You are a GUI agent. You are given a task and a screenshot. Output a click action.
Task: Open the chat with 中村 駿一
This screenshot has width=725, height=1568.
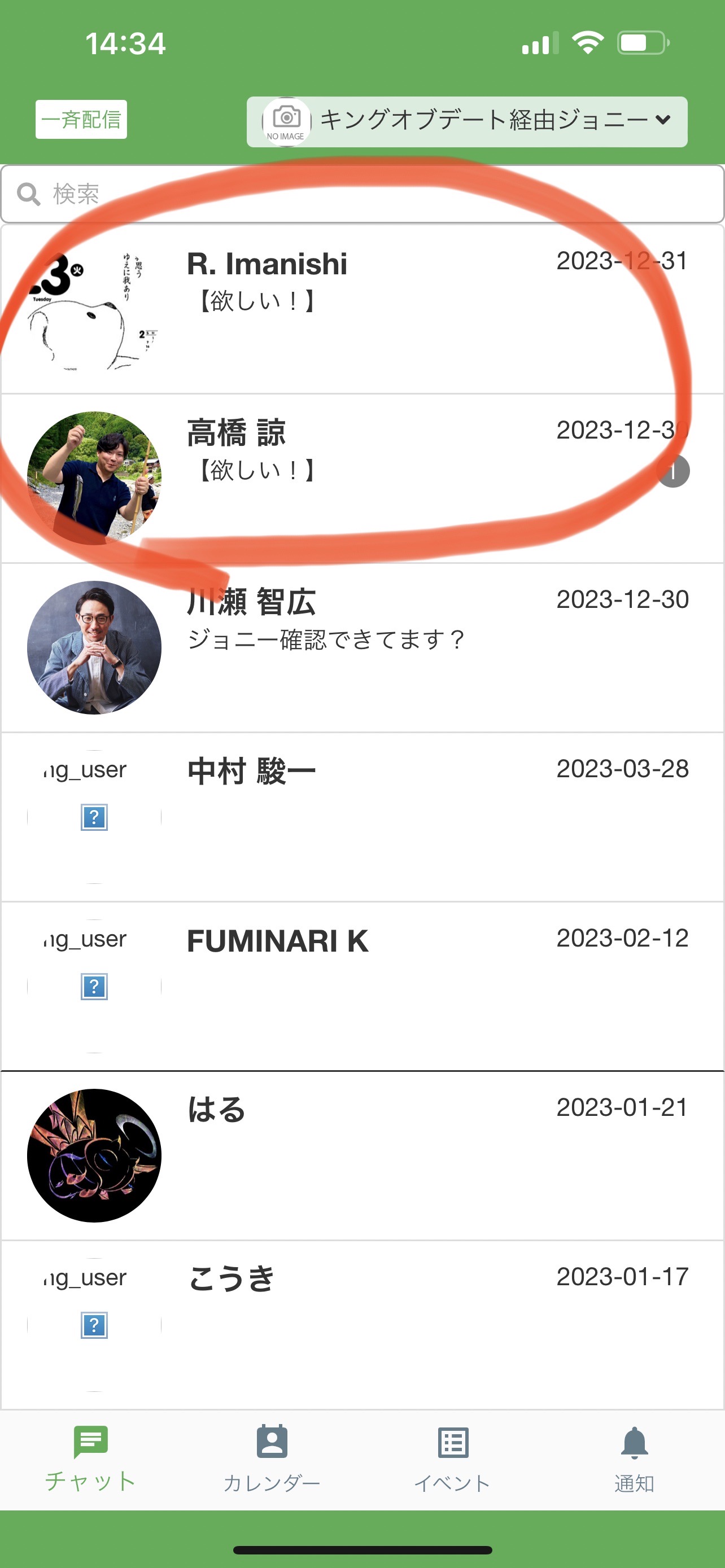pos(362,817)
